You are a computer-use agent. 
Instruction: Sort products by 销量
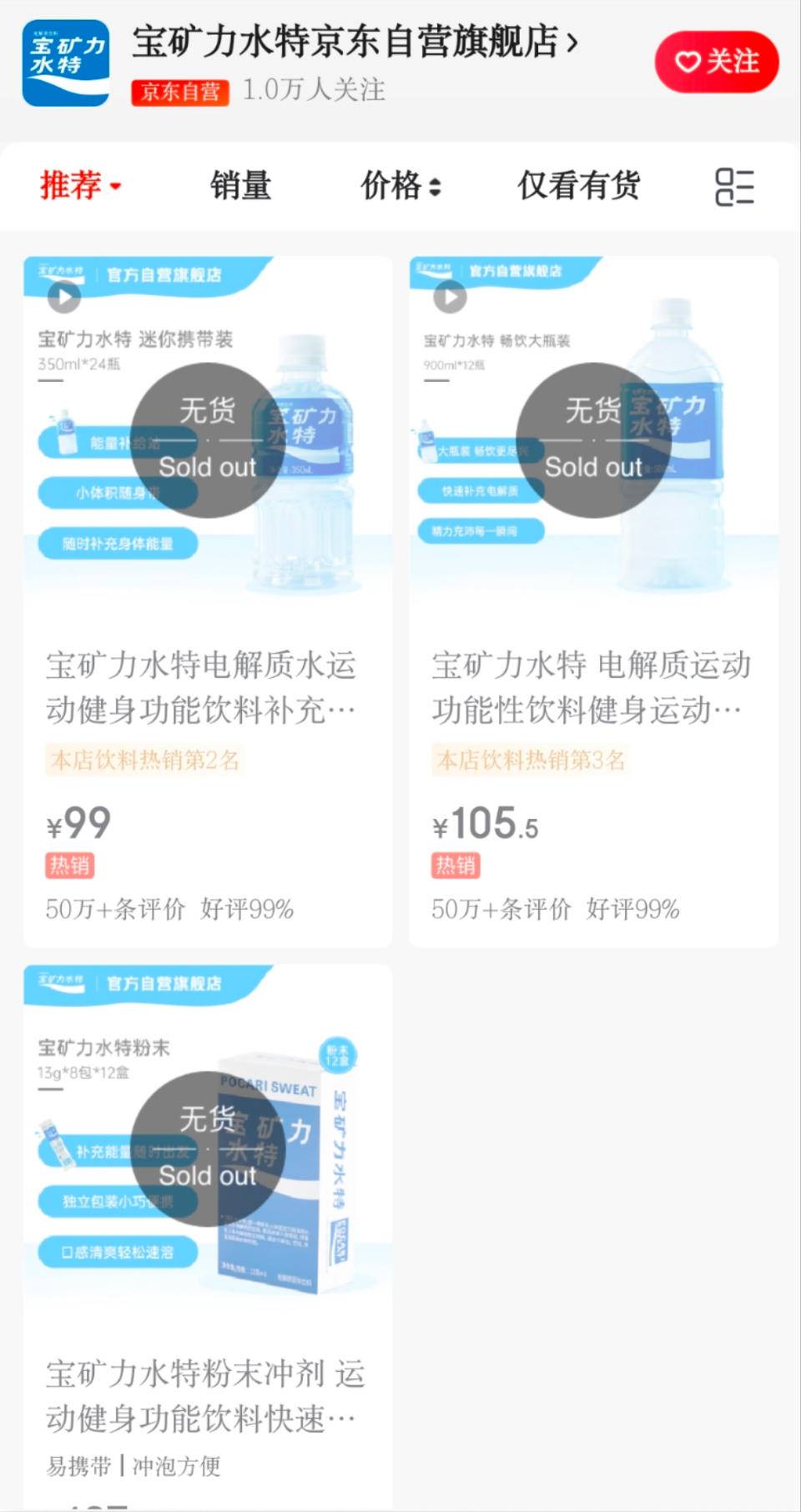point(240,185)
